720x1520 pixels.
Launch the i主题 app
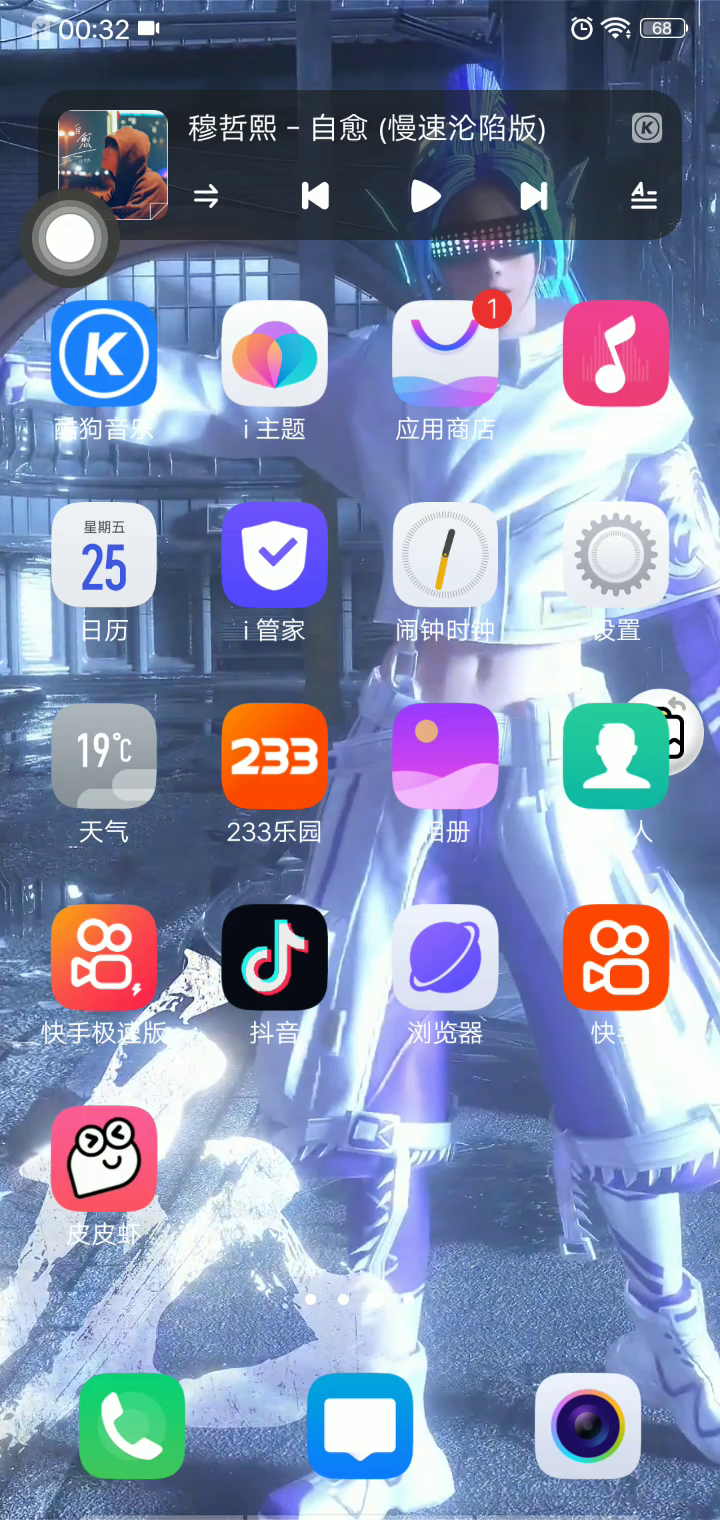click(275, 354)
